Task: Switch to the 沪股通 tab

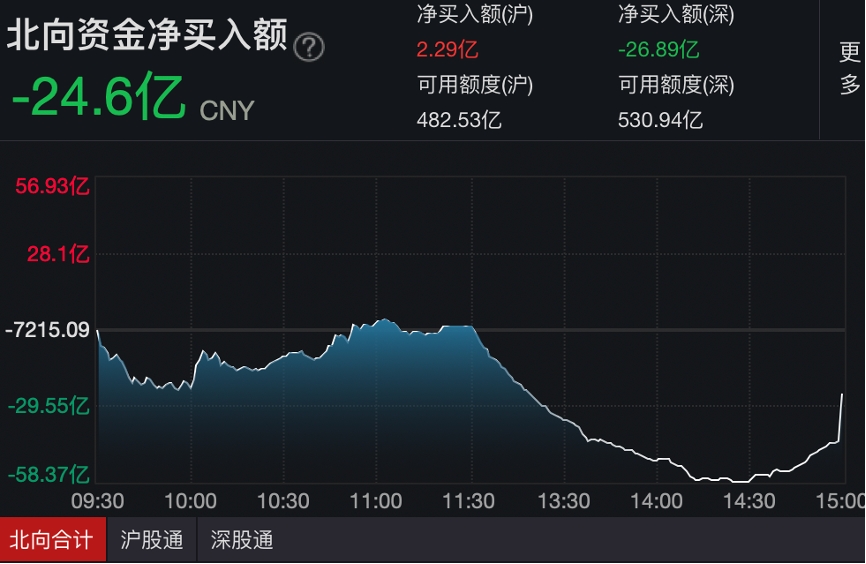Action: (152, 541)
